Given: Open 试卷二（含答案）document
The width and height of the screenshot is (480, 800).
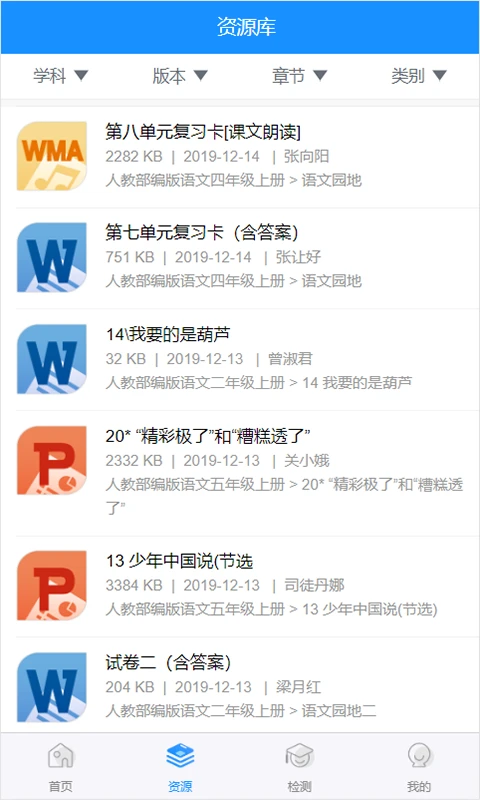Looking at the screenshot, I should coord(240,686).
